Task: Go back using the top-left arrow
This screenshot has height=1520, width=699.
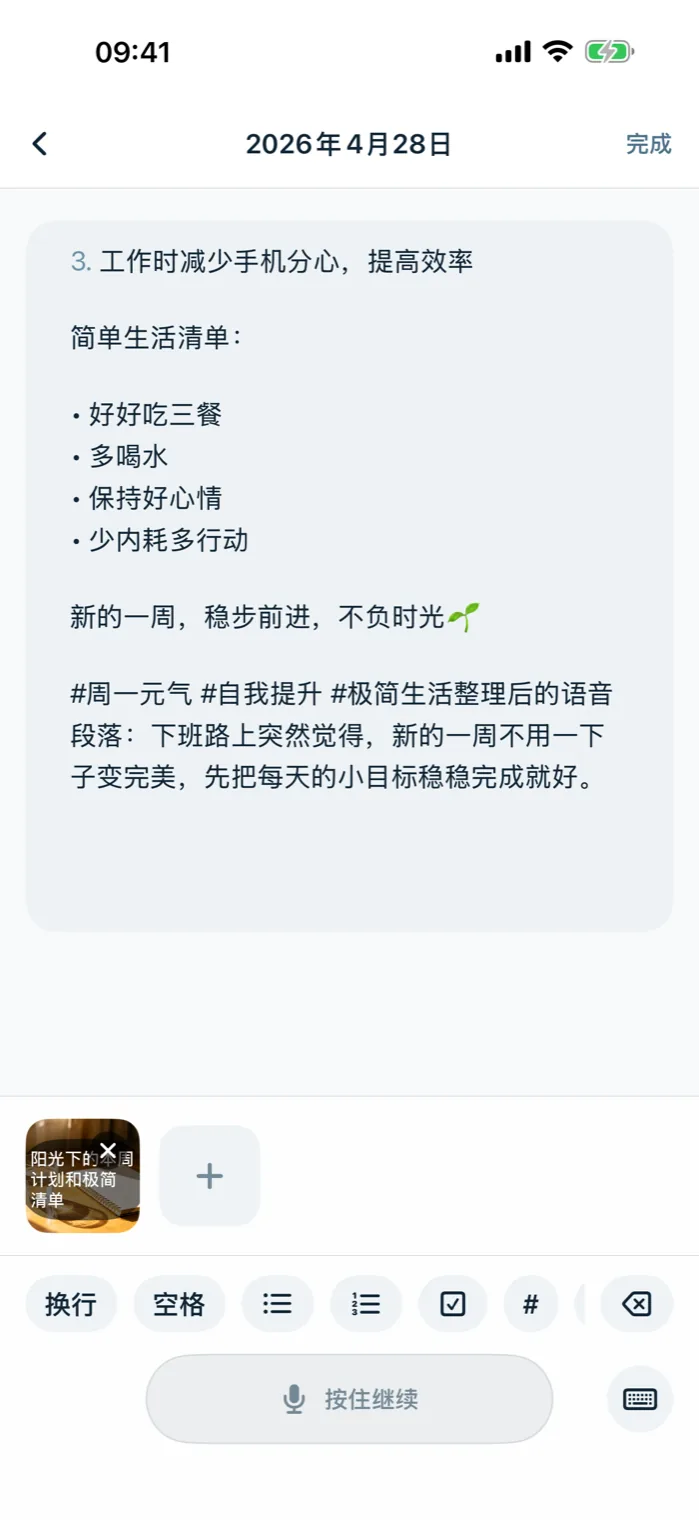Action: (x=40, y=144)
